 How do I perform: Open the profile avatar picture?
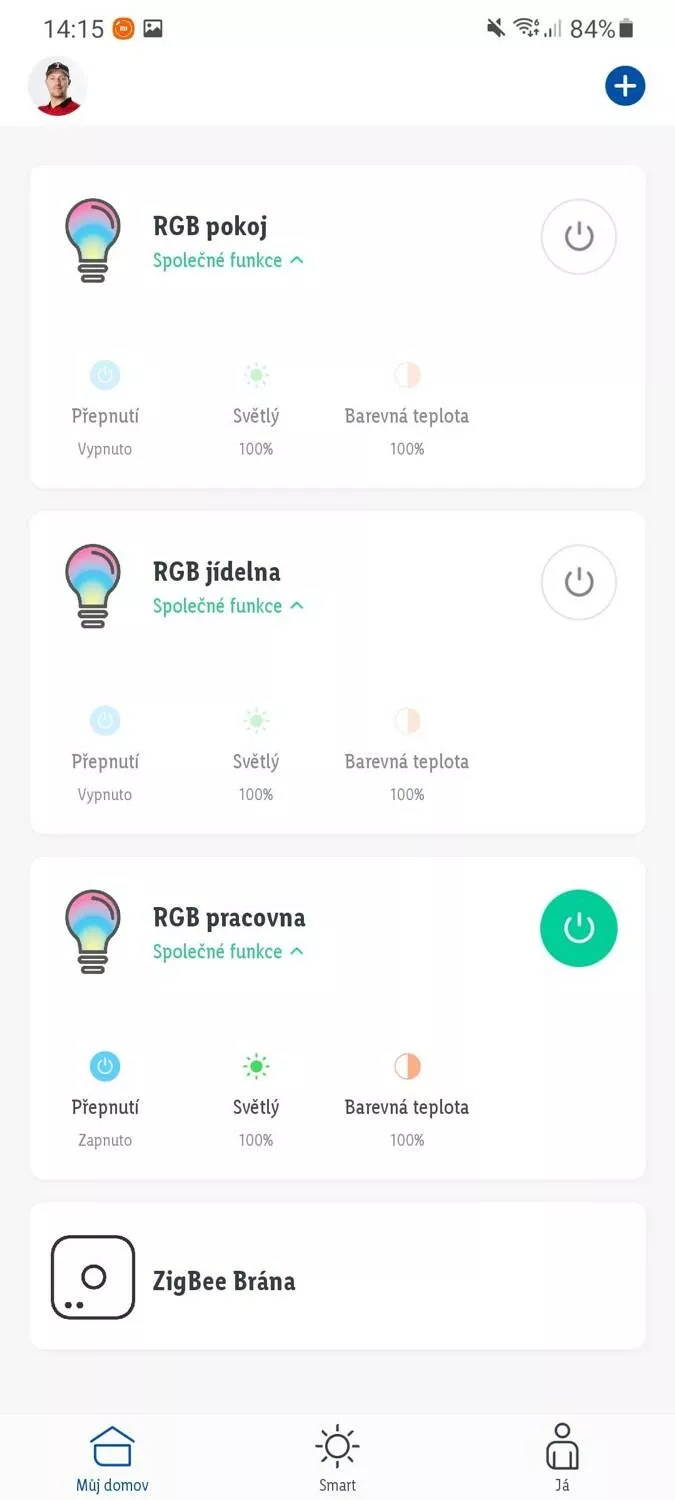pyautogui.click(x=57, y=86)
